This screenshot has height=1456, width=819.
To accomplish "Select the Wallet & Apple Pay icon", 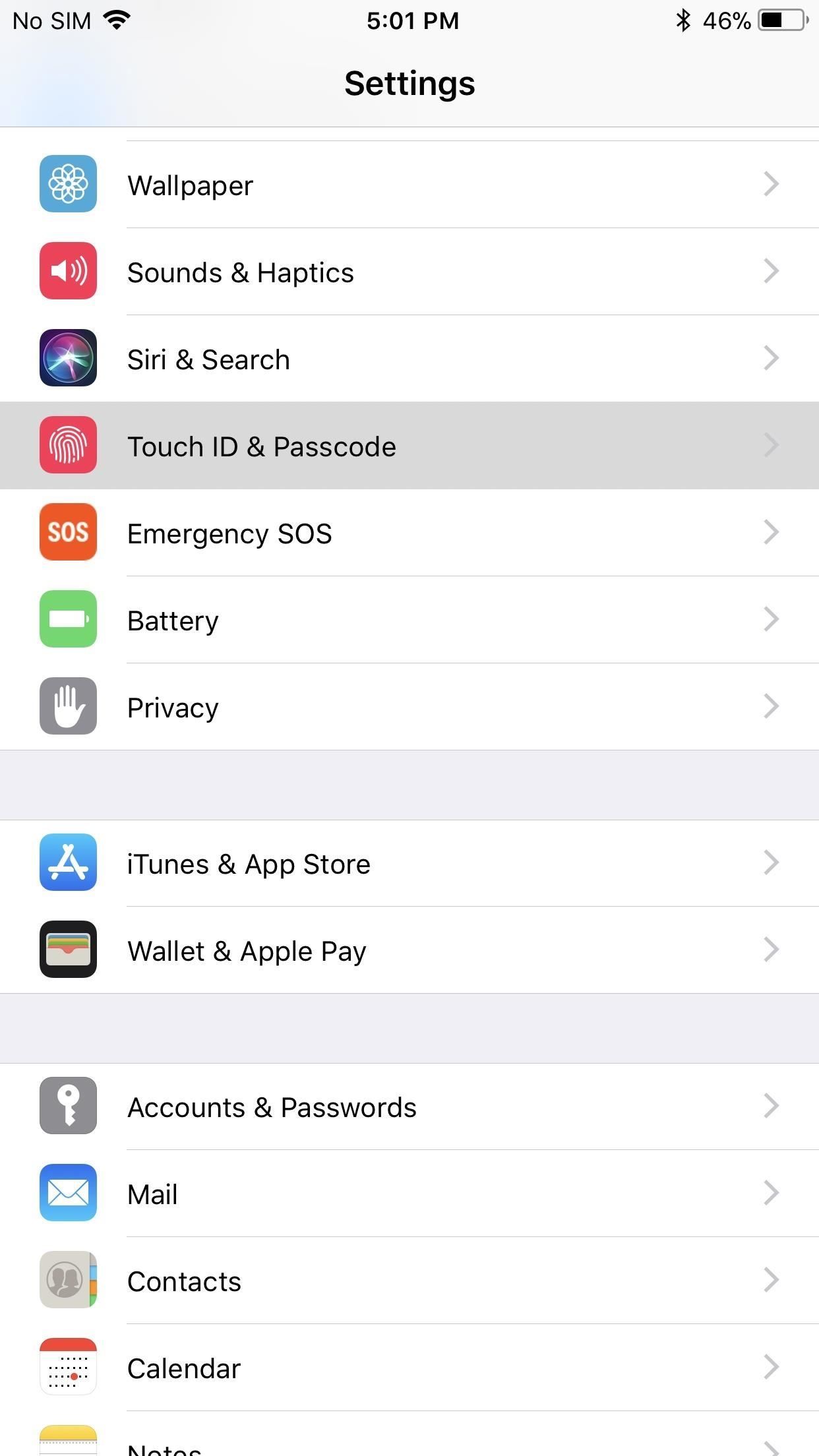I will [x=68, y=950].
